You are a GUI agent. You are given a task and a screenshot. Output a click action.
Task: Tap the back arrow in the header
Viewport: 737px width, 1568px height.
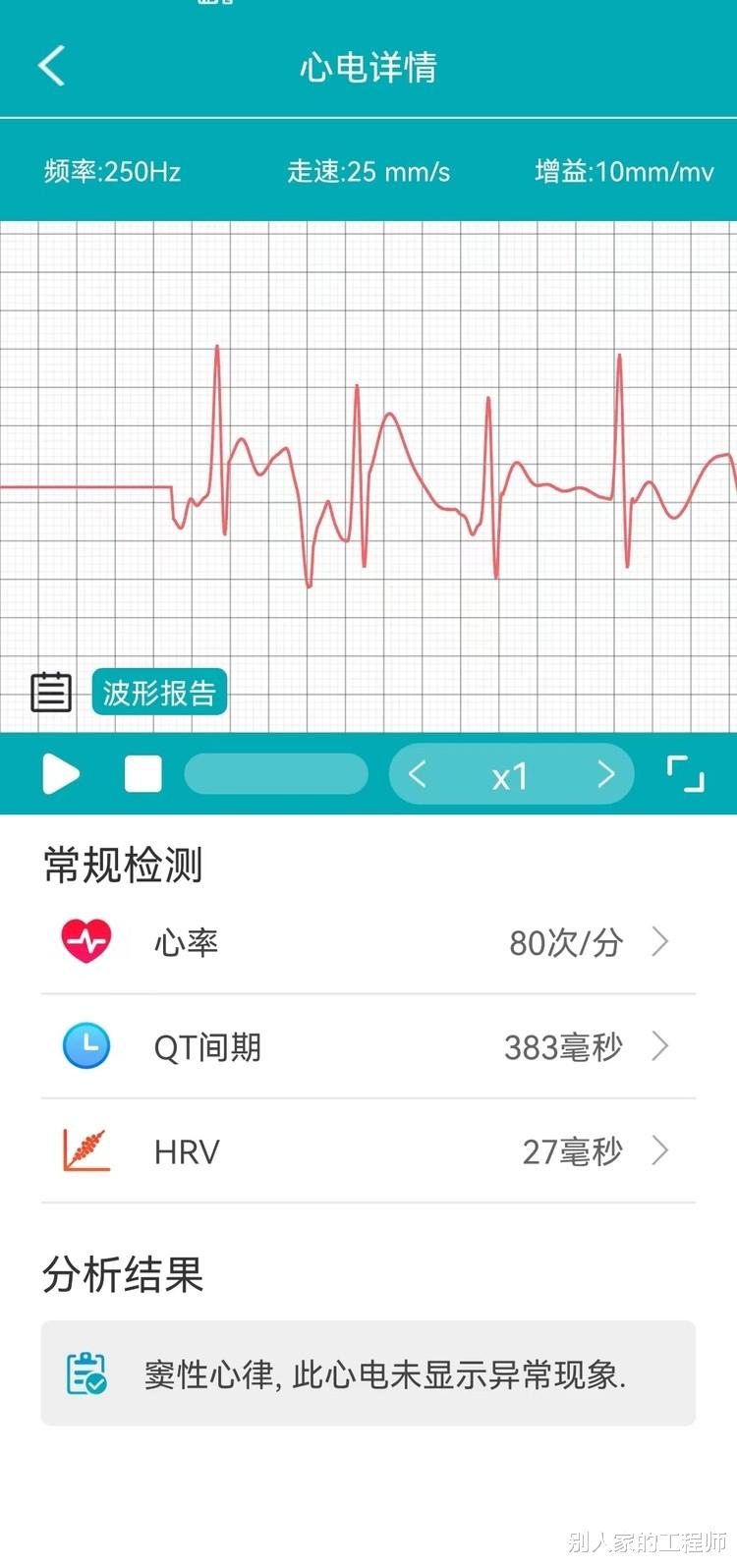coord(51,67)
